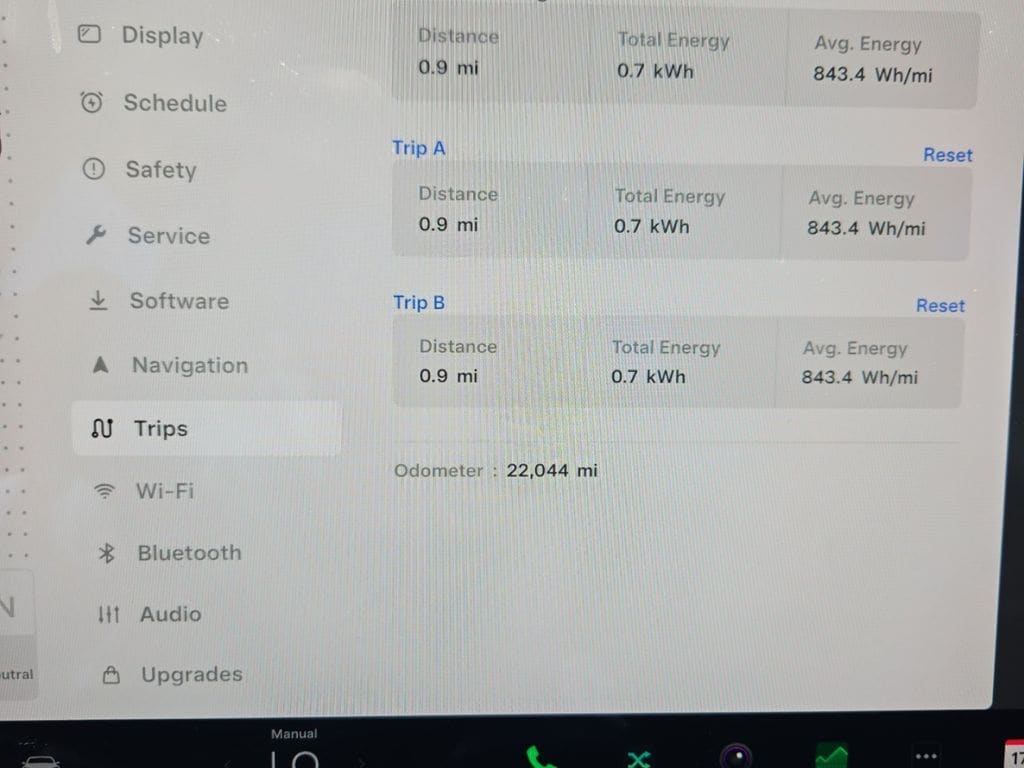Reset the Trip B counter
The width and height of the screenshot is (1024, 768).
tap(940, 306)
